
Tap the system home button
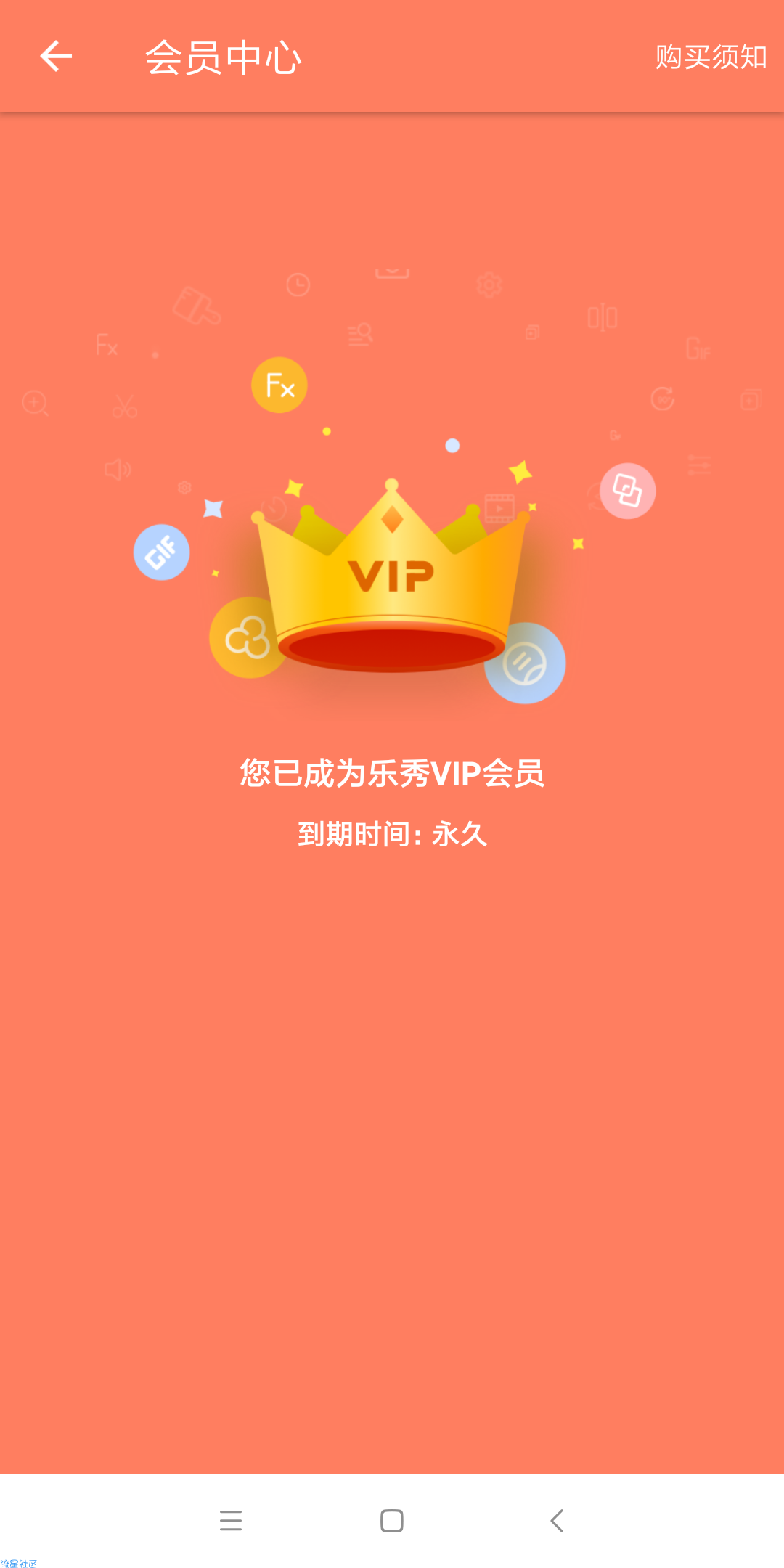point(392,1520)
